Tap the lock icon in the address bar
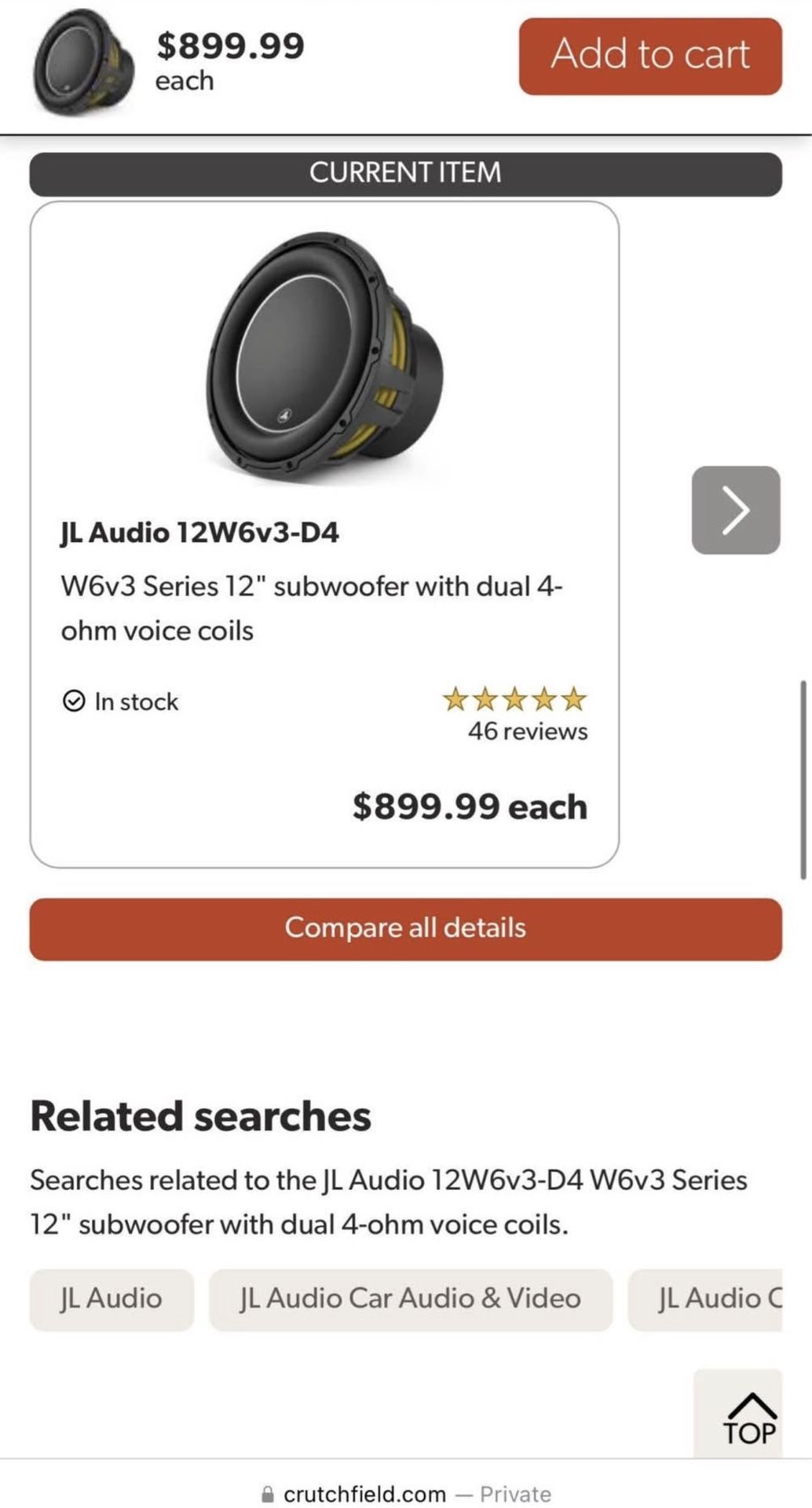Image resolution: width=812 pixels, height=1508 pixels. coord(269,1493)
